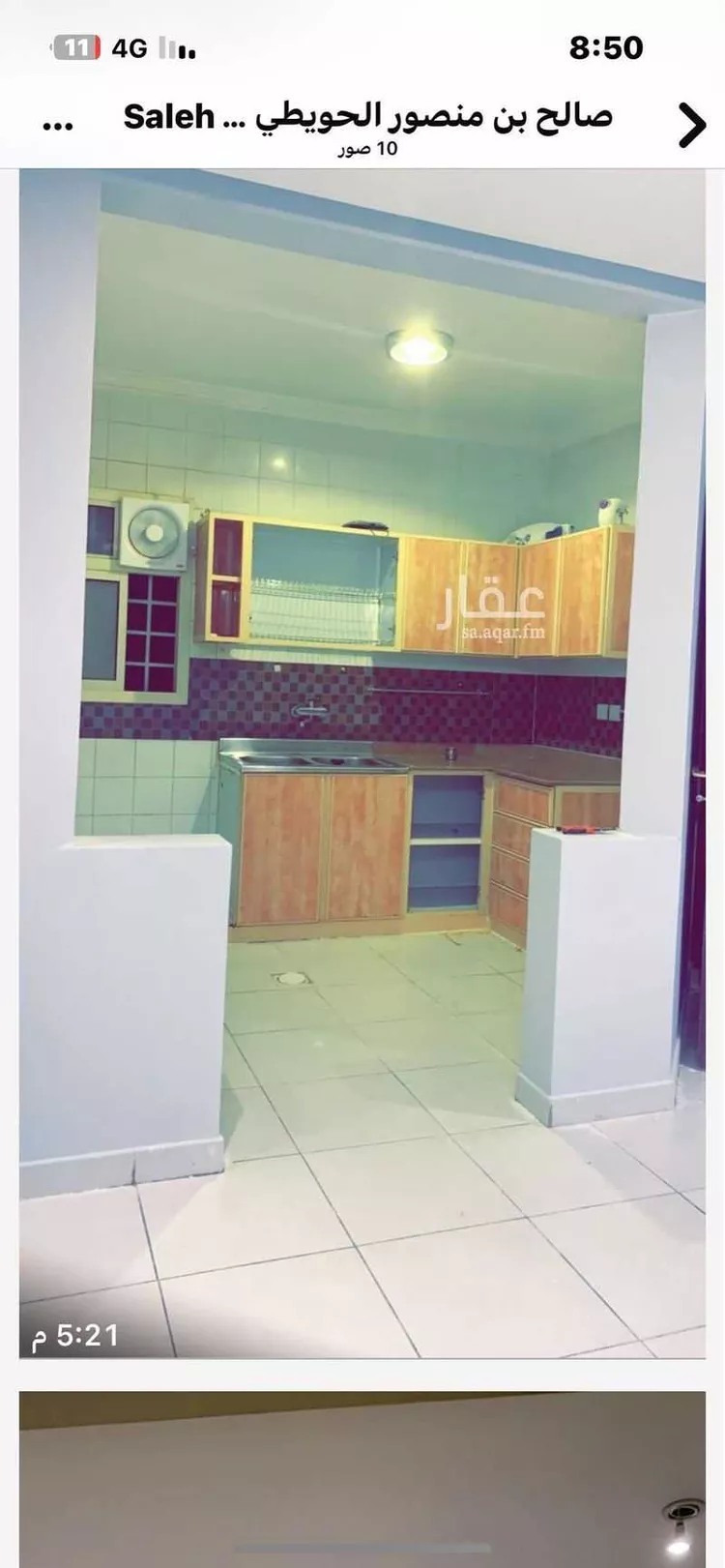Viewport: 725px width, 1568px height.
Task: Open the partly visible photo at the bottom
Action: (x=362, y=1480)
